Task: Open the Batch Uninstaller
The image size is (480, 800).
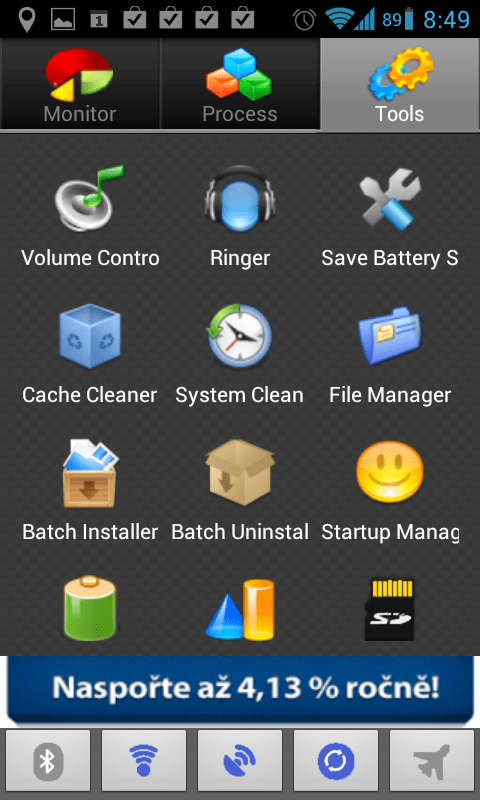Action: click(x=240, y=491)
